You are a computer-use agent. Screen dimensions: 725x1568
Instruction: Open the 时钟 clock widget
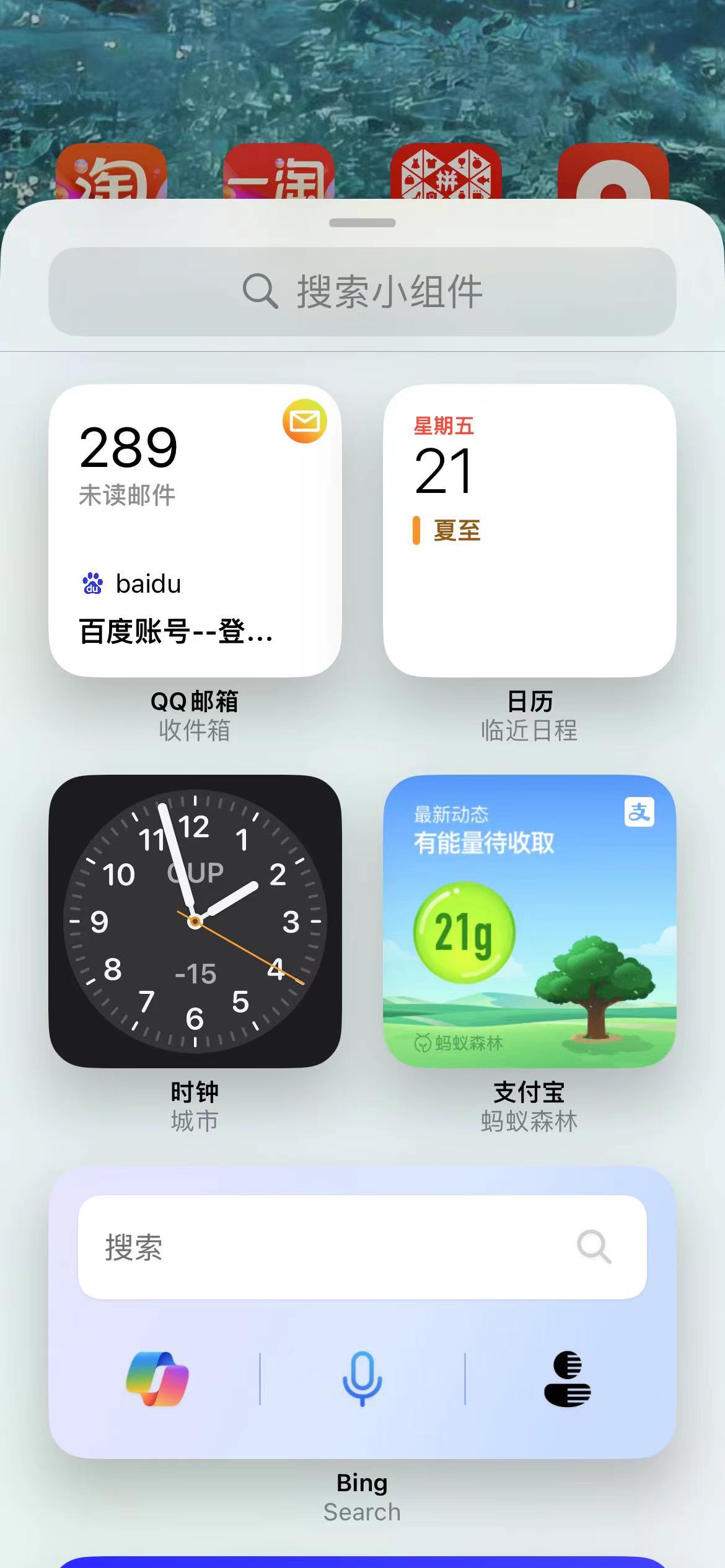pyautogui.click(x=196, y=920)
